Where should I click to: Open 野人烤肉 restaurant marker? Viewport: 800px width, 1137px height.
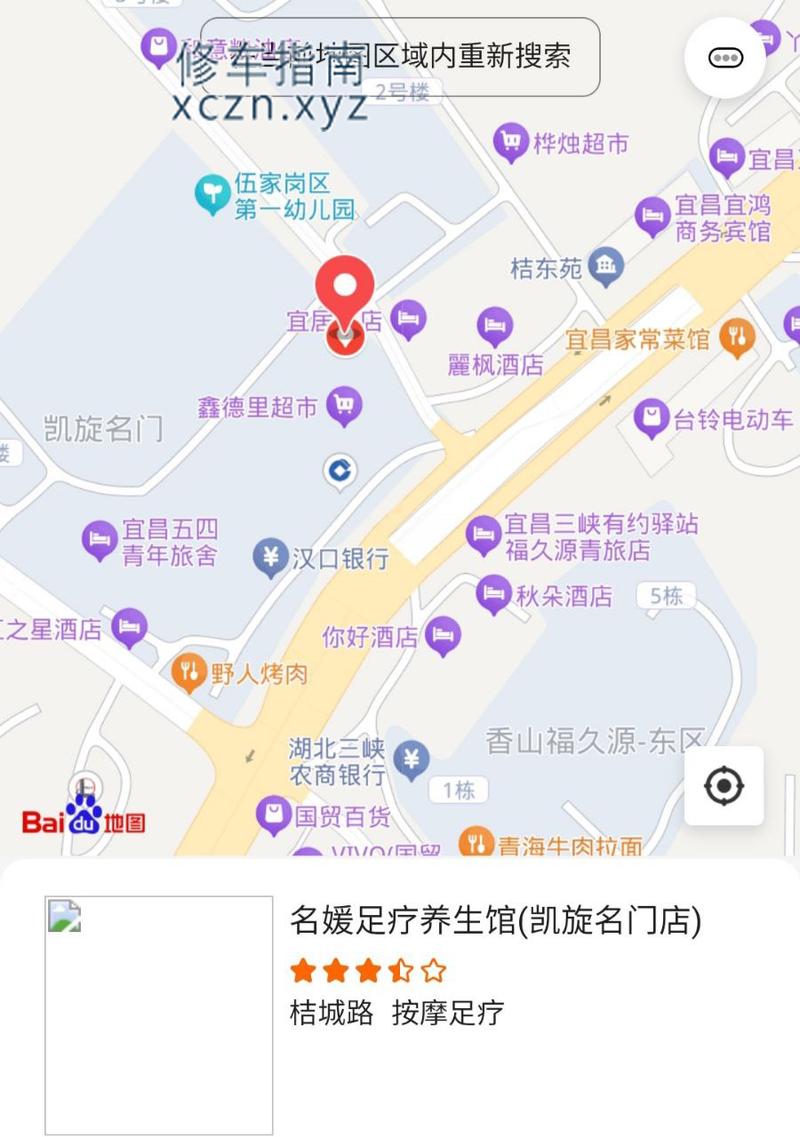tap(188, 673)
